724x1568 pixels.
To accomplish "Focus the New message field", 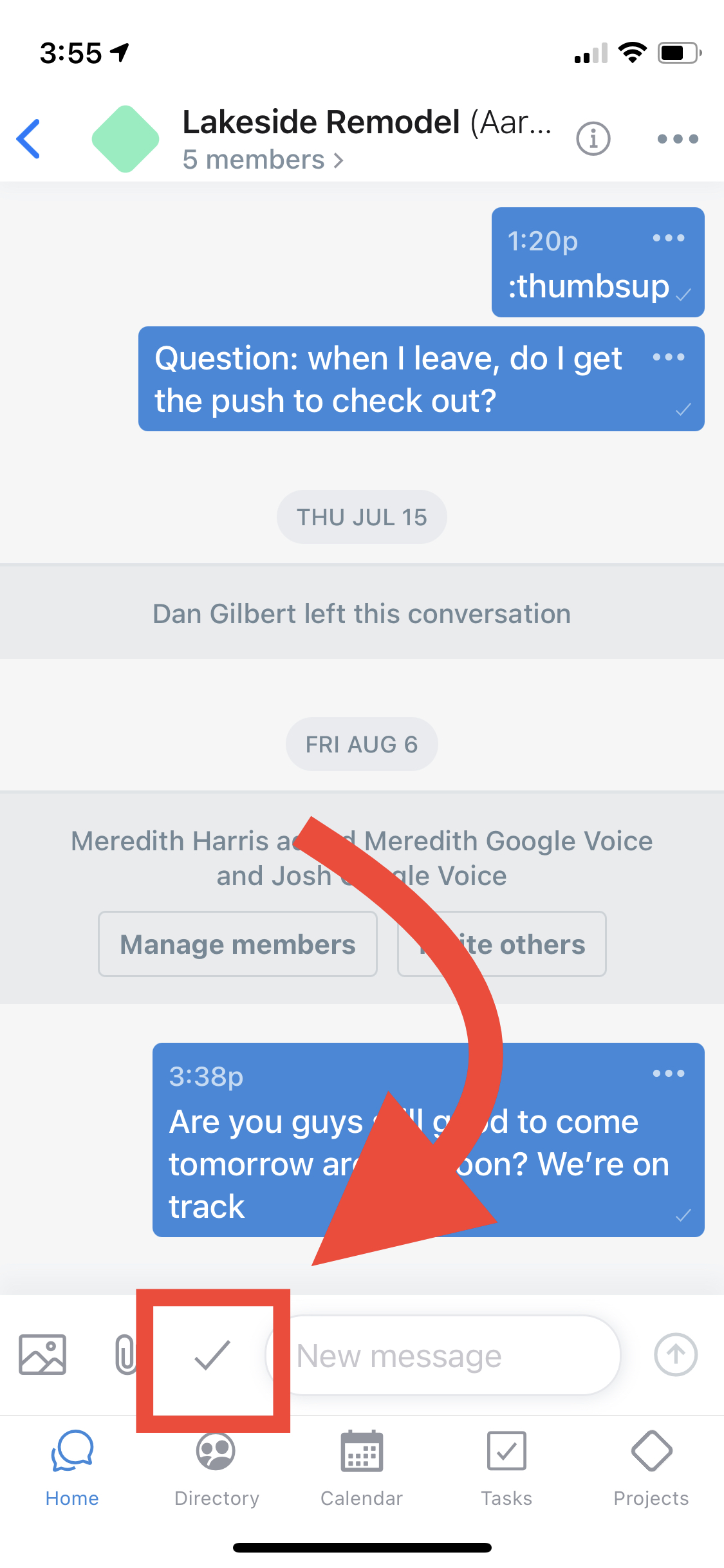I will pos(444,1356).
